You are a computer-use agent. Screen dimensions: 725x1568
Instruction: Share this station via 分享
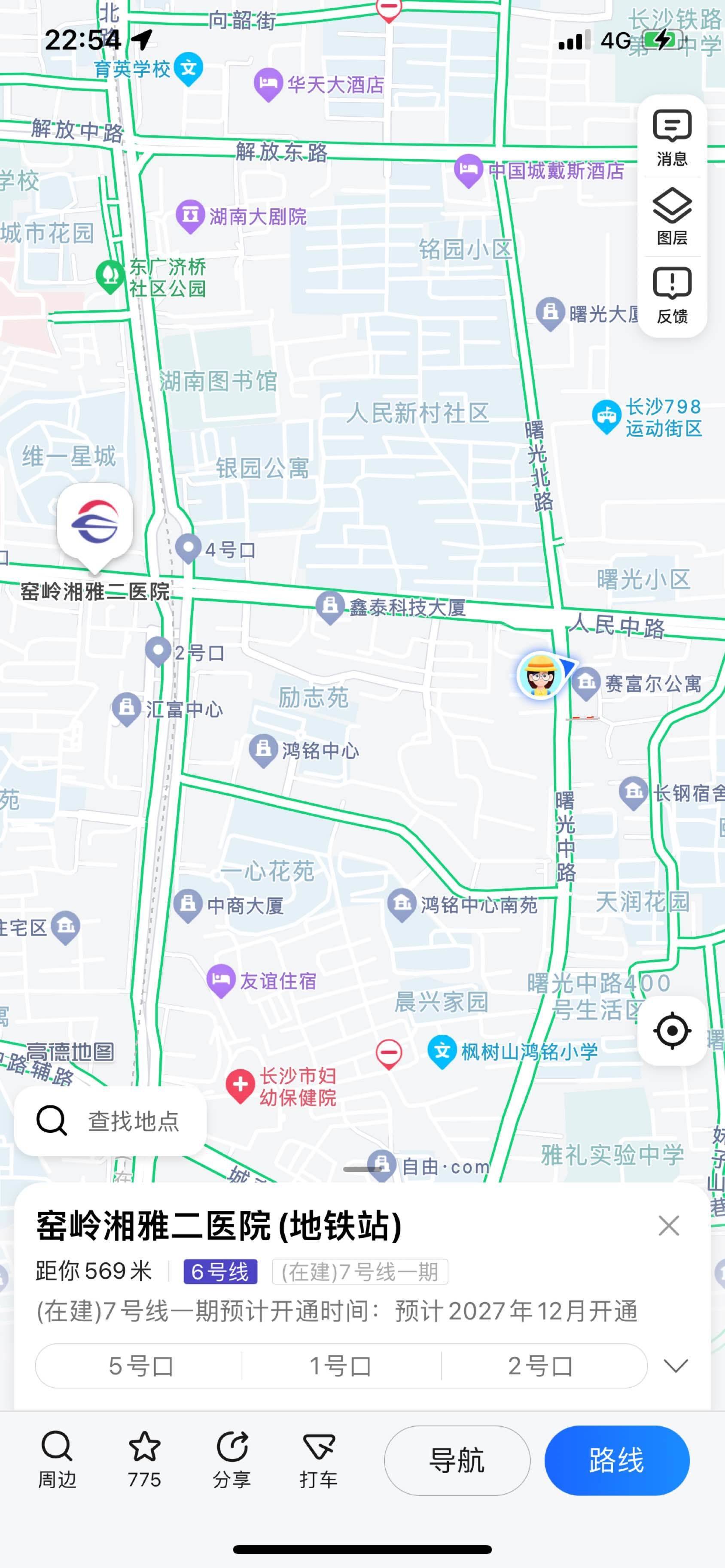tap(232, 1460)
